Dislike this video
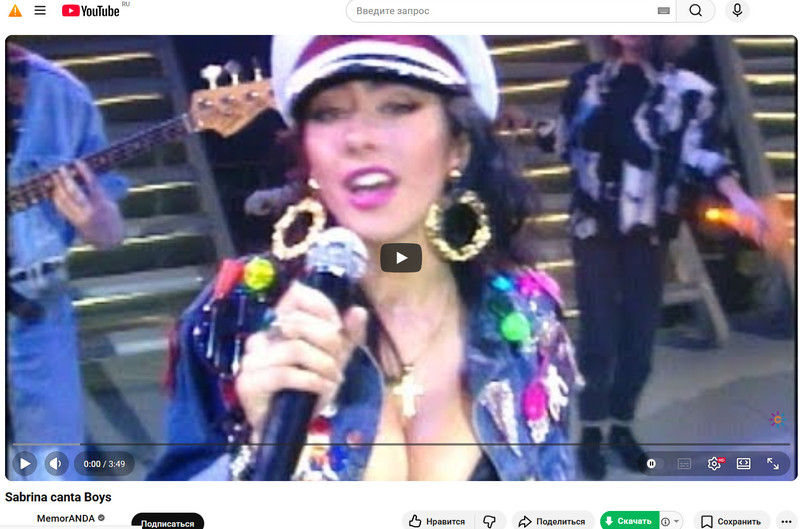 pos(489,521)
